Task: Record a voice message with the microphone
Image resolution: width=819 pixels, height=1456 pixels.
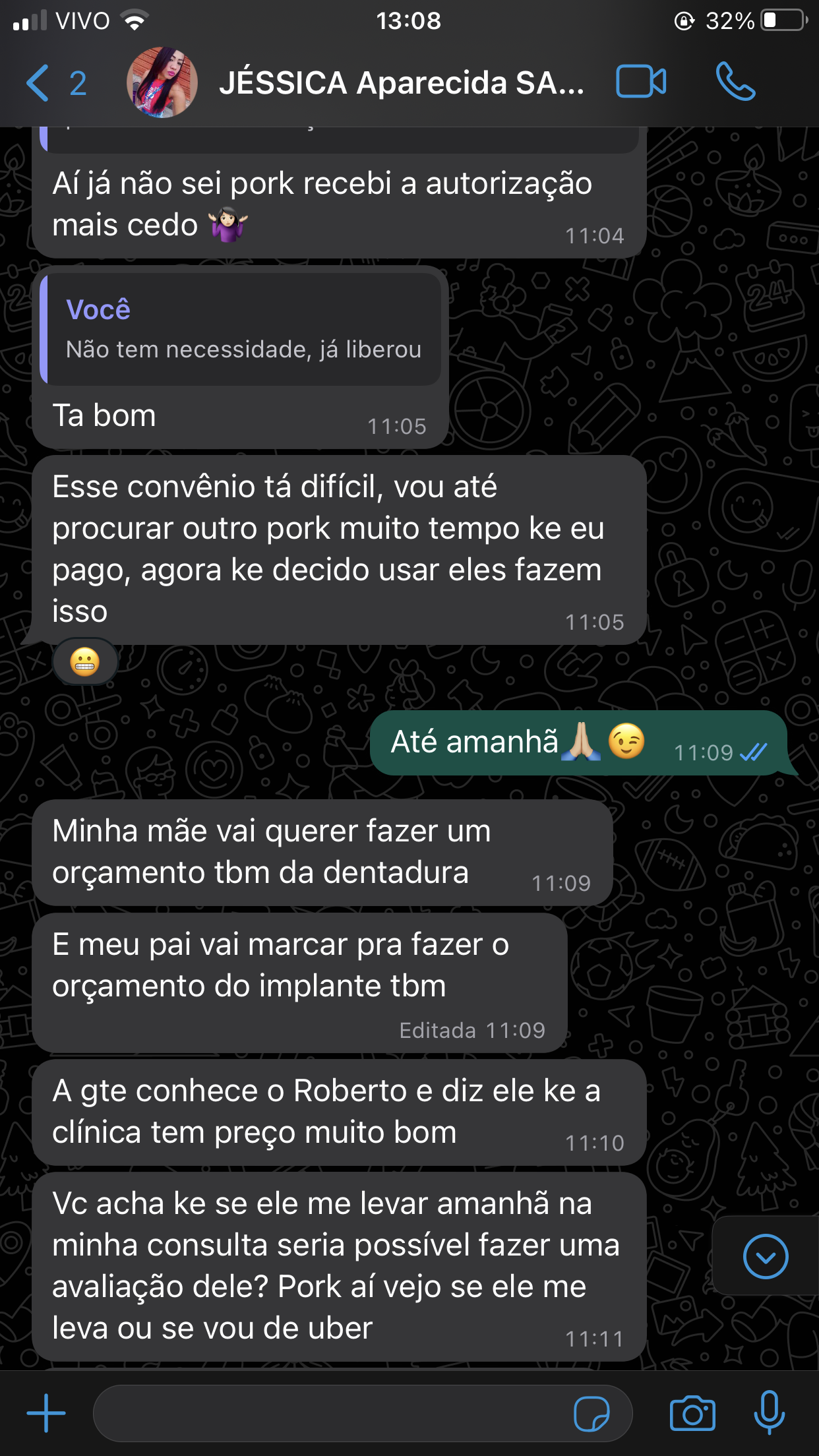Action: (769, 1412)
